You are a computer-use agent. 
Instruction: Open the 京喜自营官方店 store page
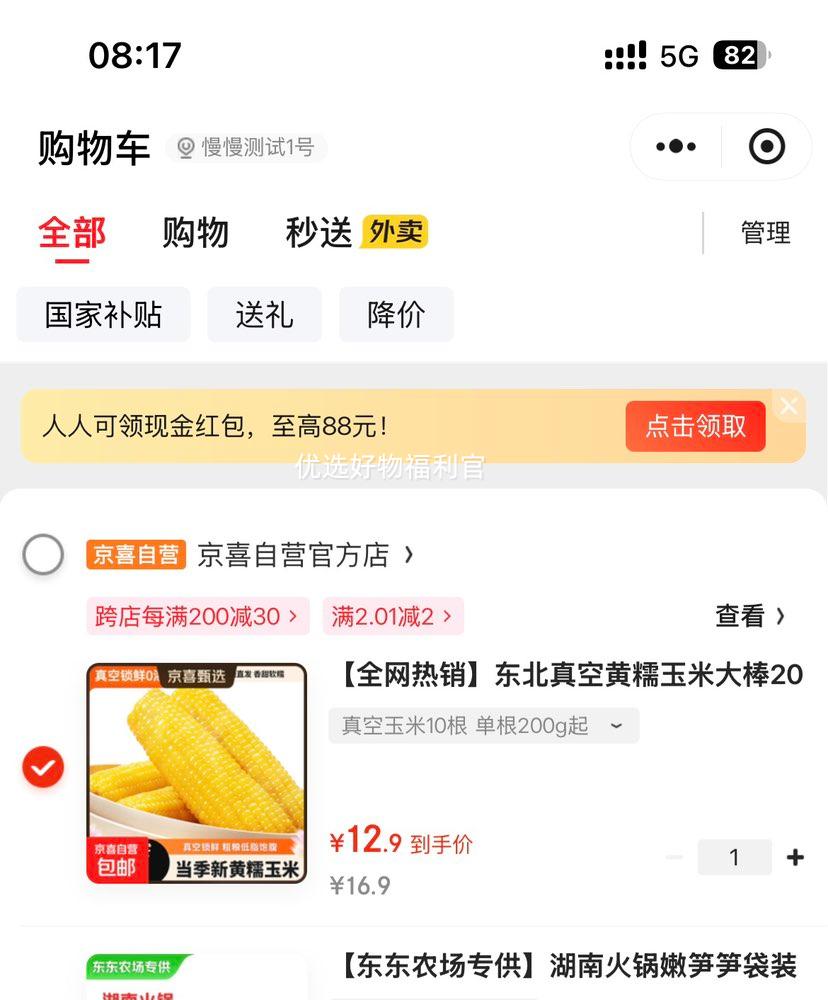293,555
